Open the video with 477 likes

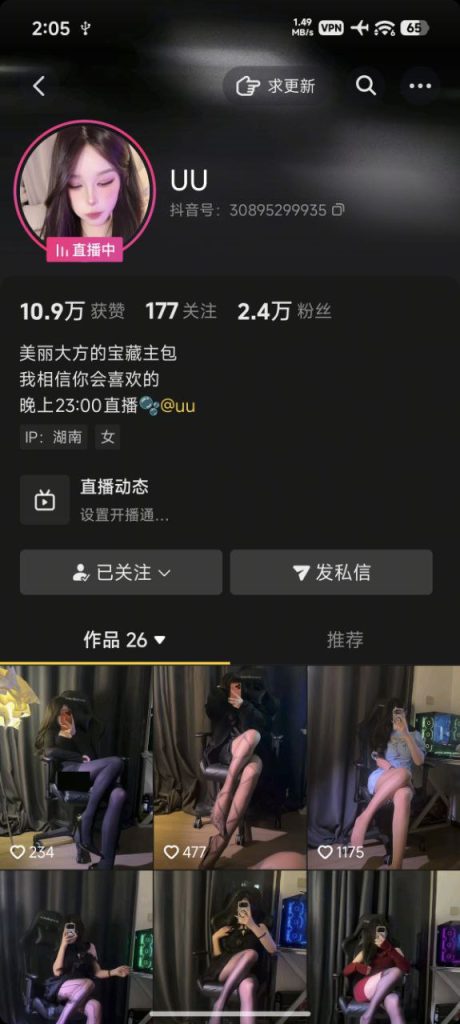230,767
